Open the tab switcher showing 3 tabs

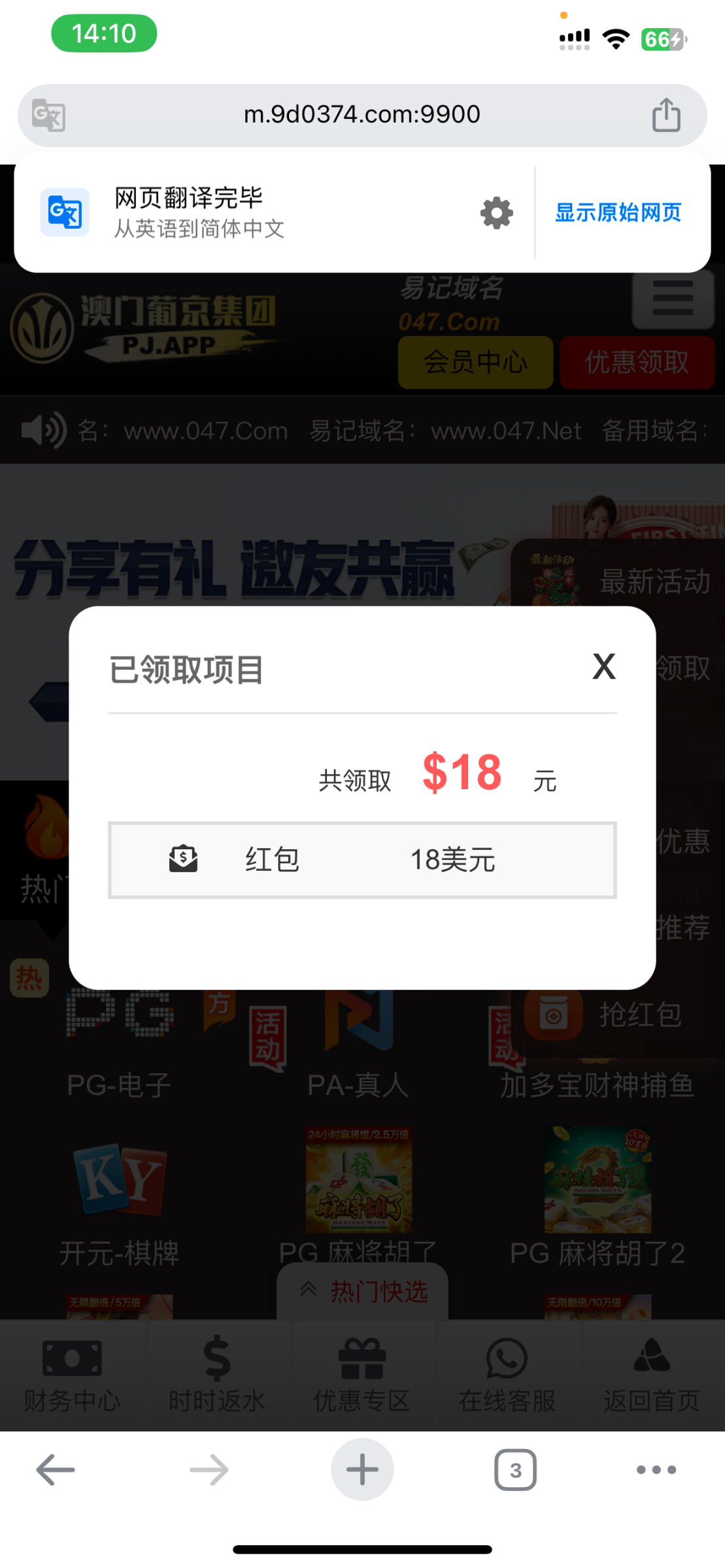click(x=515, y=1470)
